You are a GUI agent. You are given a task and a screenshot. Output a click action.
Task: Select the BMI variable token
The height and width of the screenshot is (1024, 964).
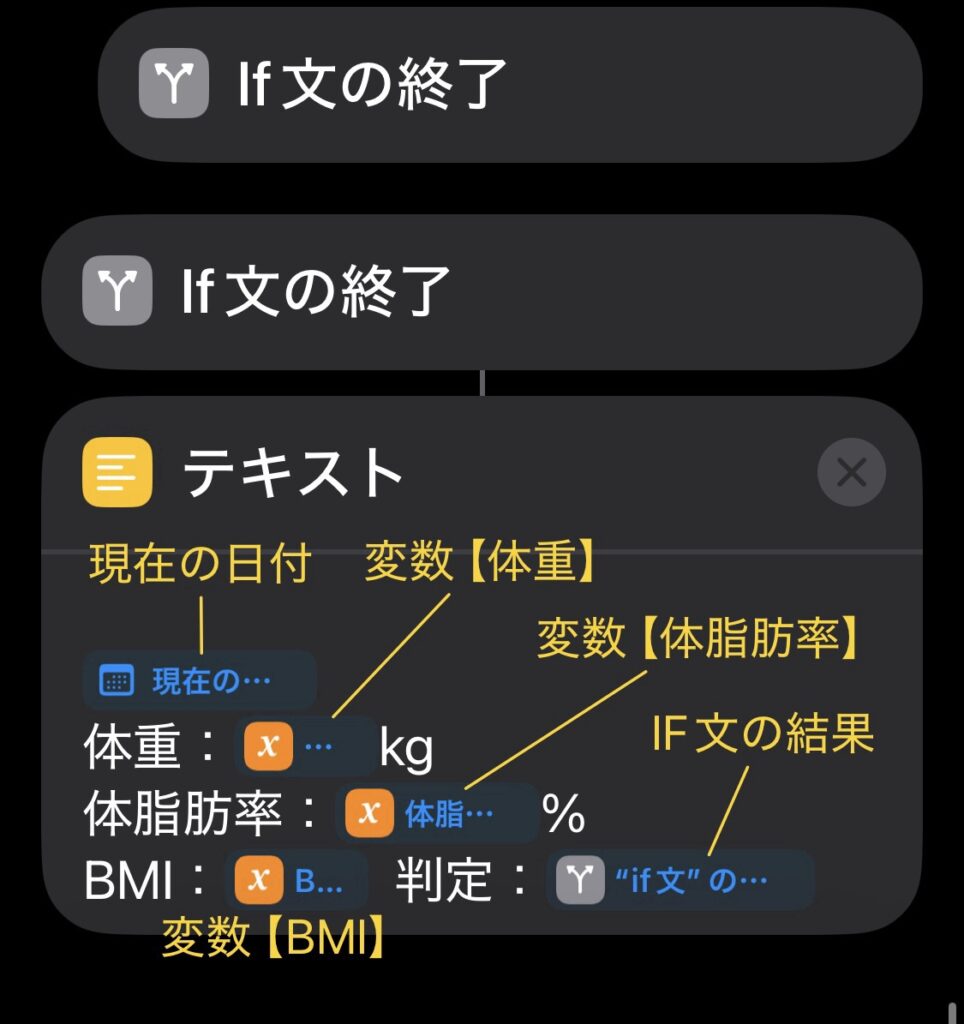tap(297, 880)
